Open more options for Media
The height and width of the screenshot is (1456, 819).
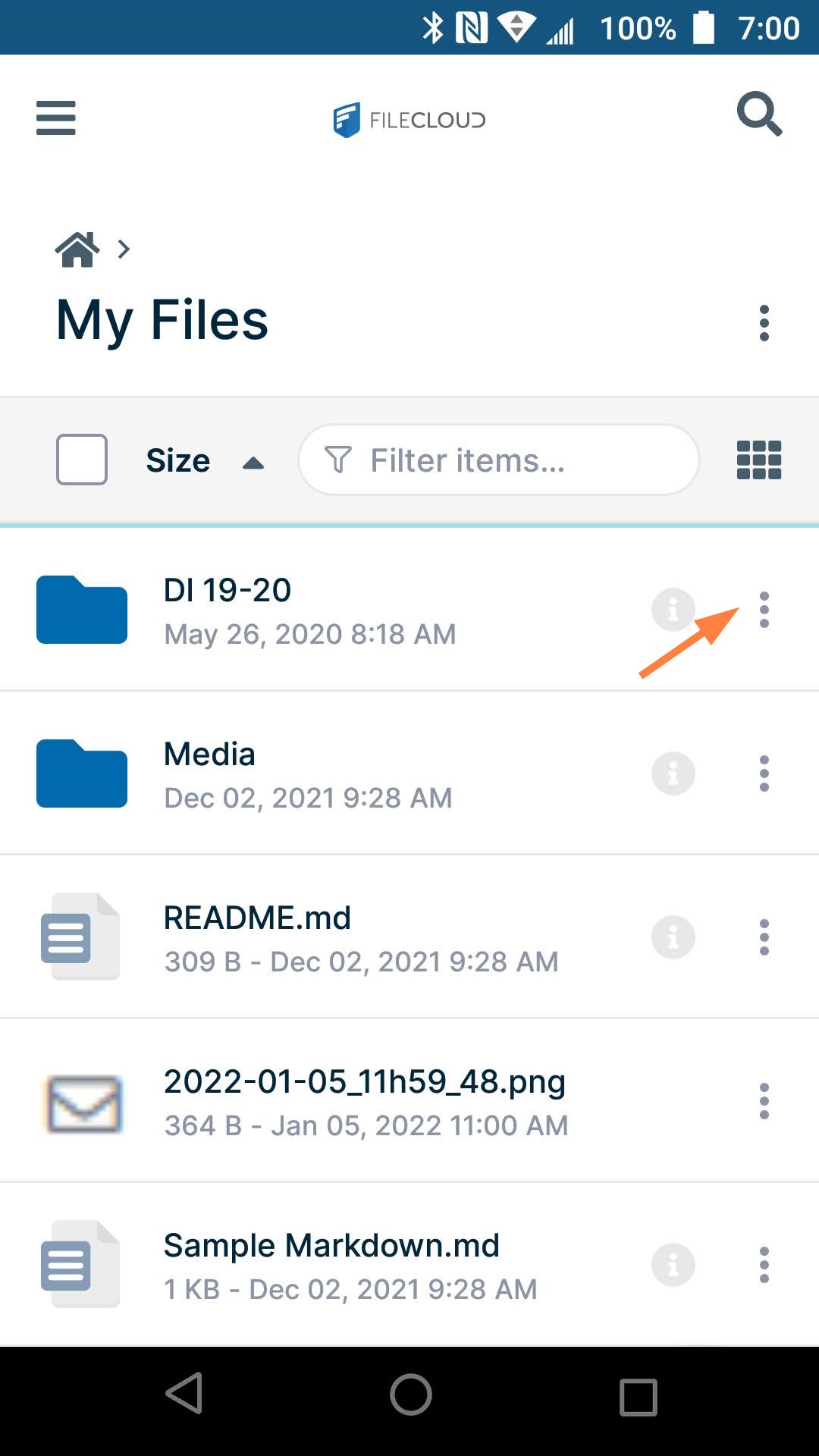click(x=764, y=773)
